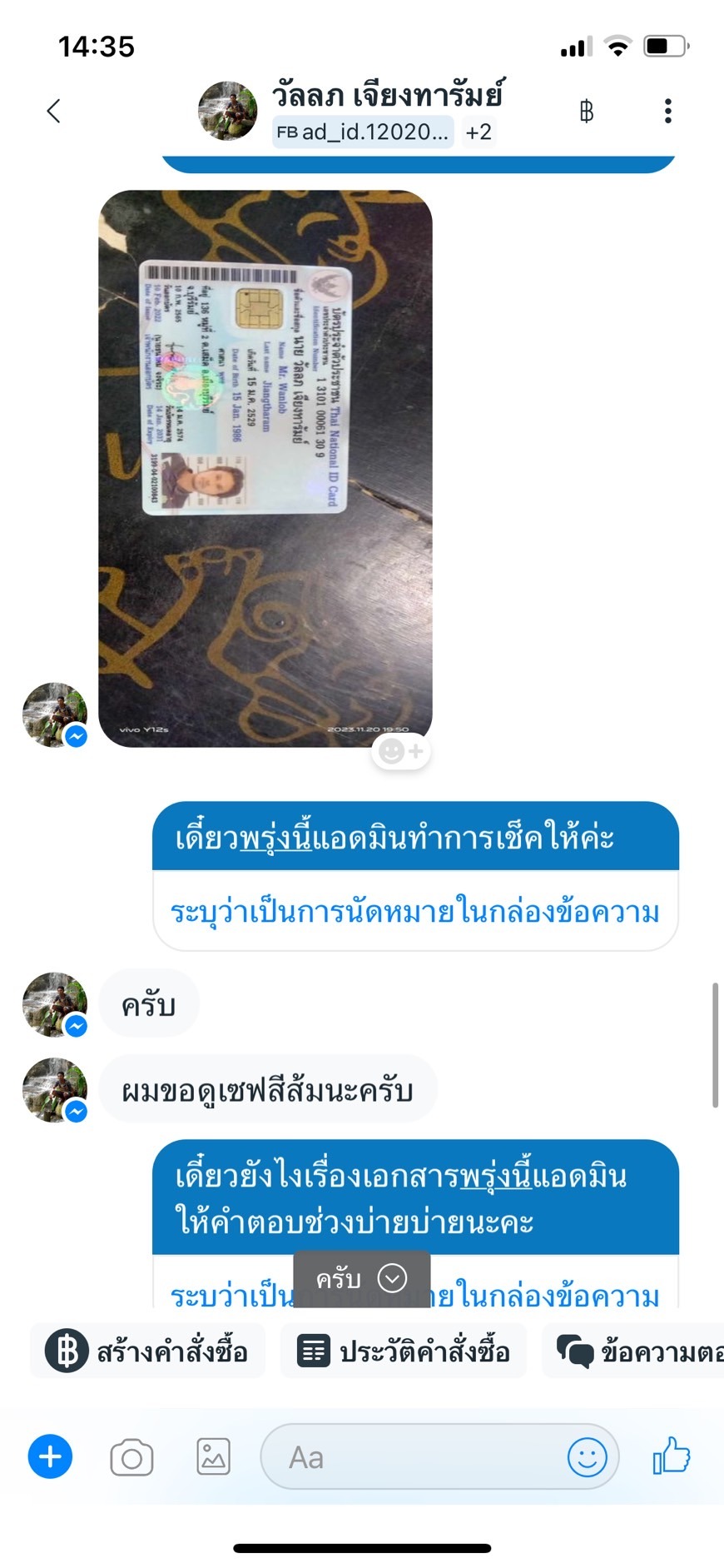Open the blue plus attachments button
Viewport: 724px width, 1568px height.
click(50, 1456)
